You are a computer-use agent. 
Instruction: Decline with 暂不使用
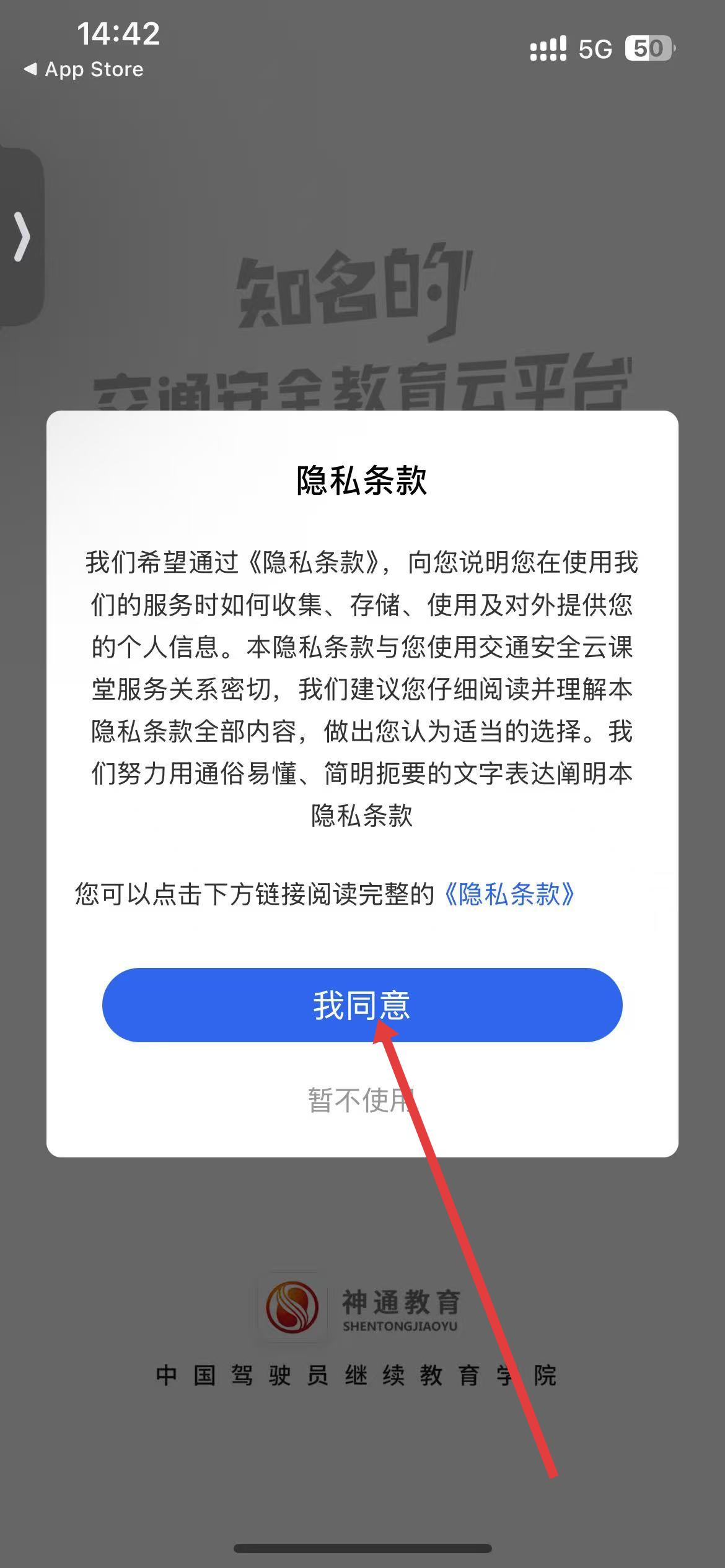[x=361, y=1100]
